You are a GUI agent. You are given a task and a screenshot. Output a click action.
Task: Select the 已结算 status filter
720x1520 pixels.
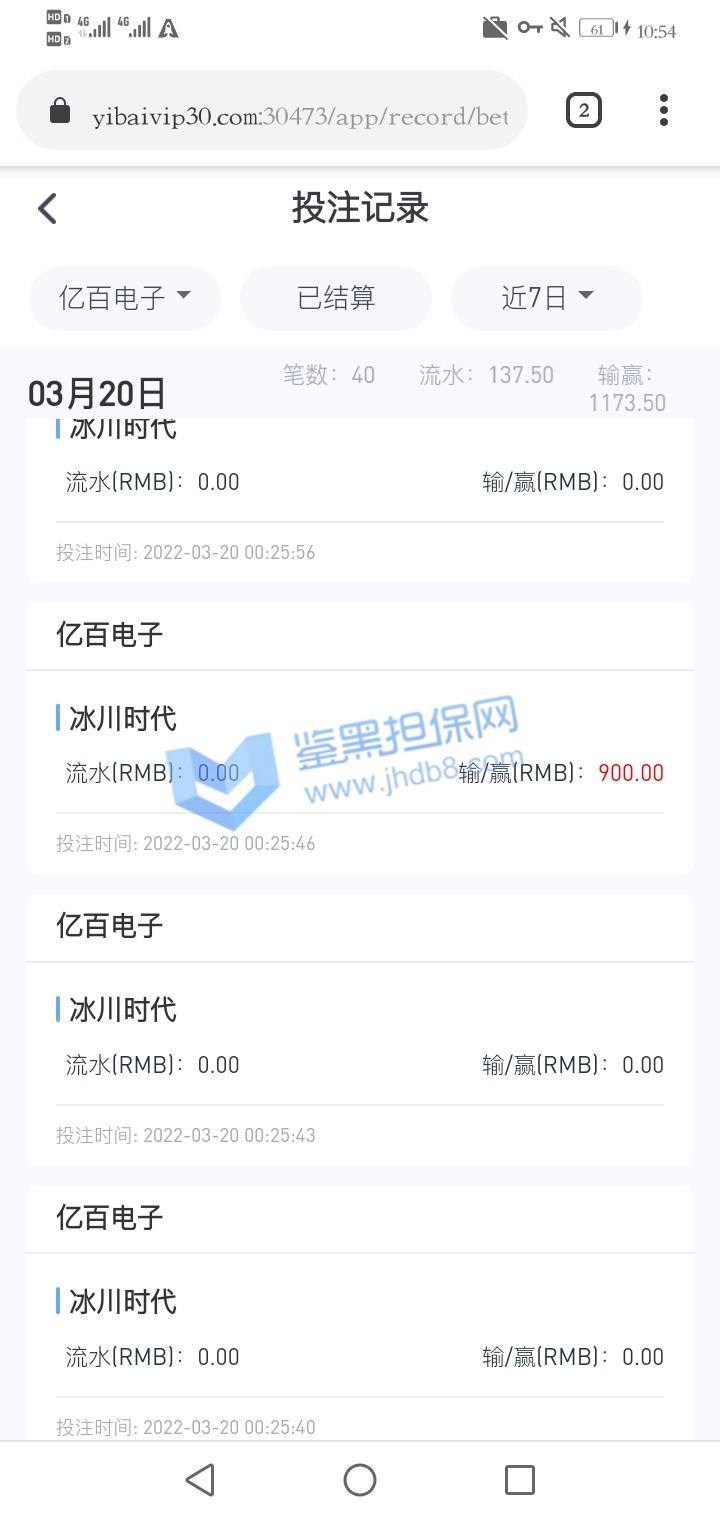tap(336, 298)
